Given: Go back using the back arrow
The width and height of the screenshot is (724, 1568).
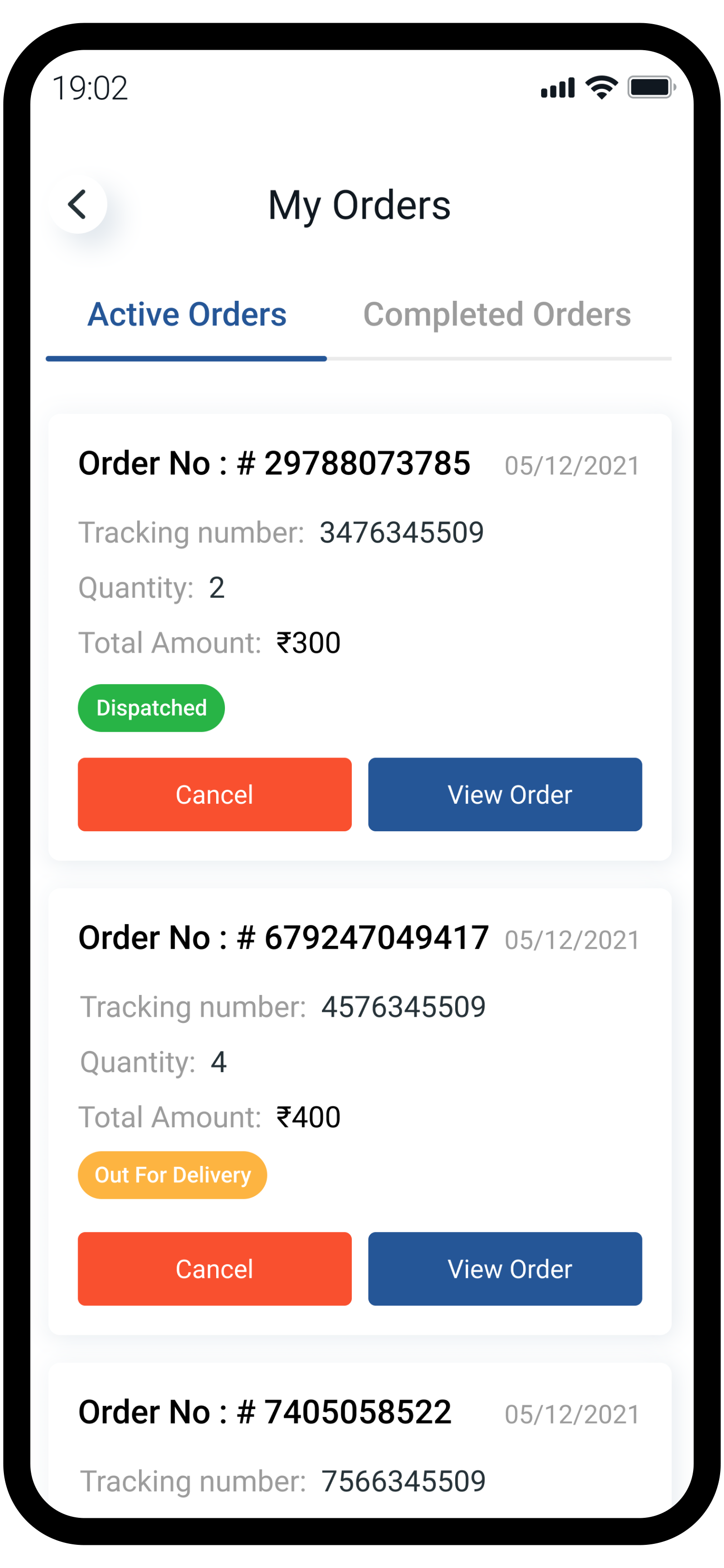Looking at the screenshot, I should (77, 205).
